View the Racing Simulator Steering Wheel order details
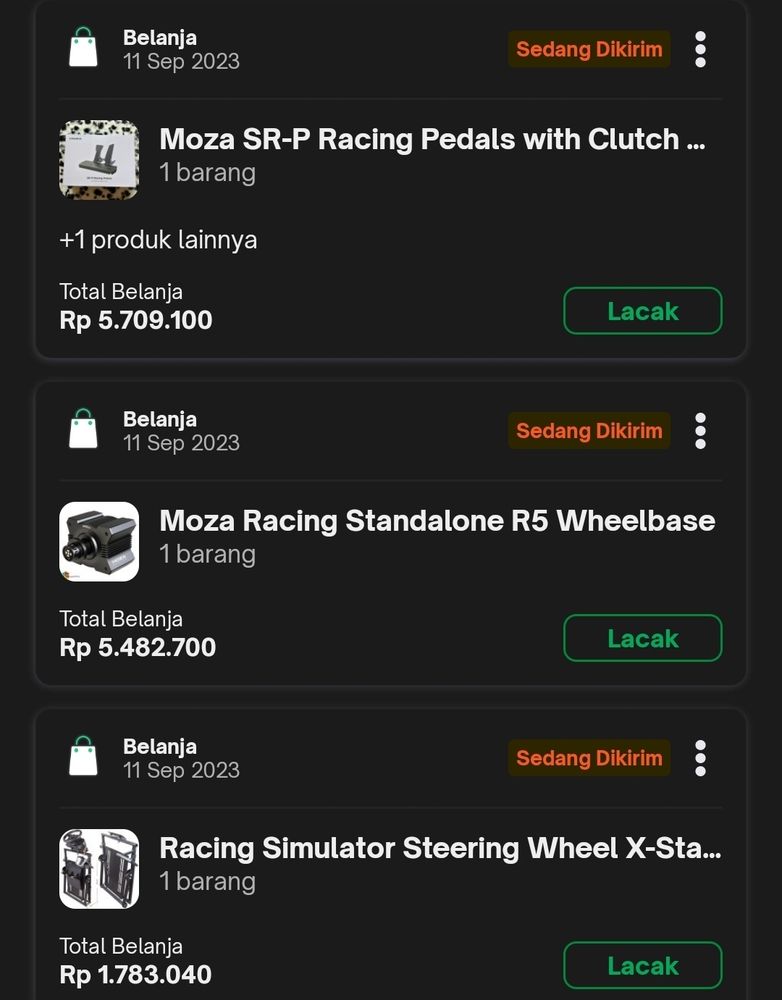Image resolution: width=782 pixels, height=1000 pixels. tap(439, 849)
